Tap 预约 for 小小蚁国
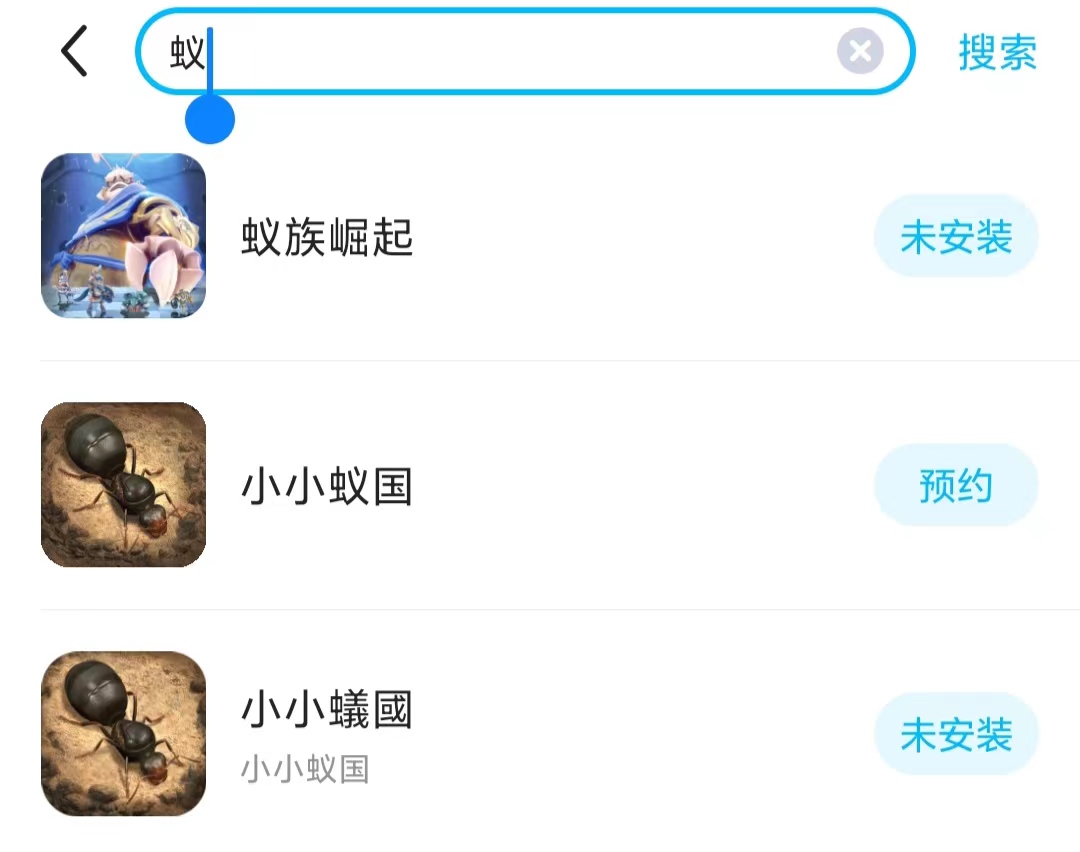The width and height of the screenshot is (1080, 852). [x=956, y=487]
